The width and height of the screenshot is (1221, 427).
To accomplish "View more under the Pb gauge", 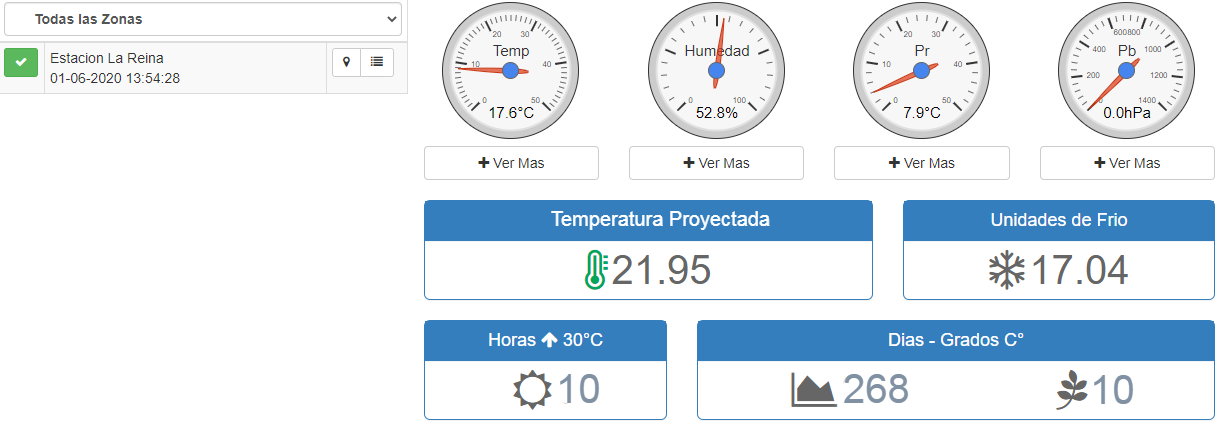I will (1127, 163).
